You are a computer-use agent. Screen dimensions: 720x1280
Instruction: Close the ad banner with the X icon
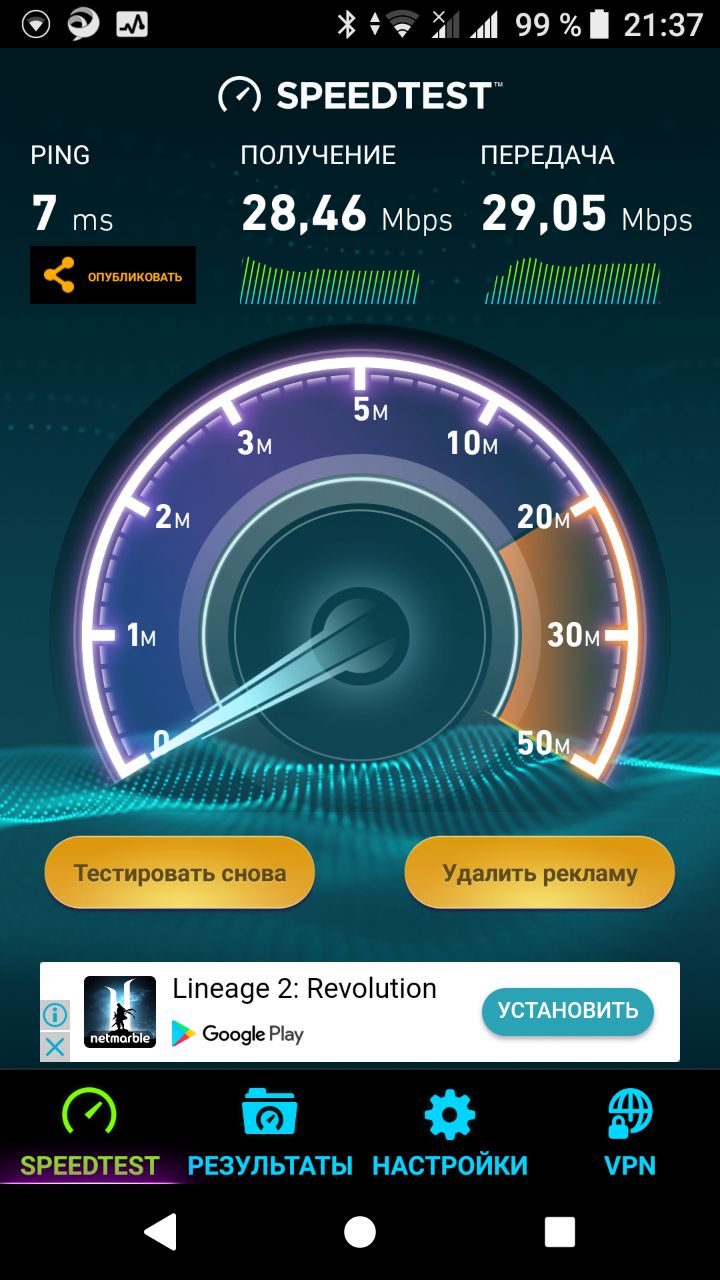[55, 1047]
